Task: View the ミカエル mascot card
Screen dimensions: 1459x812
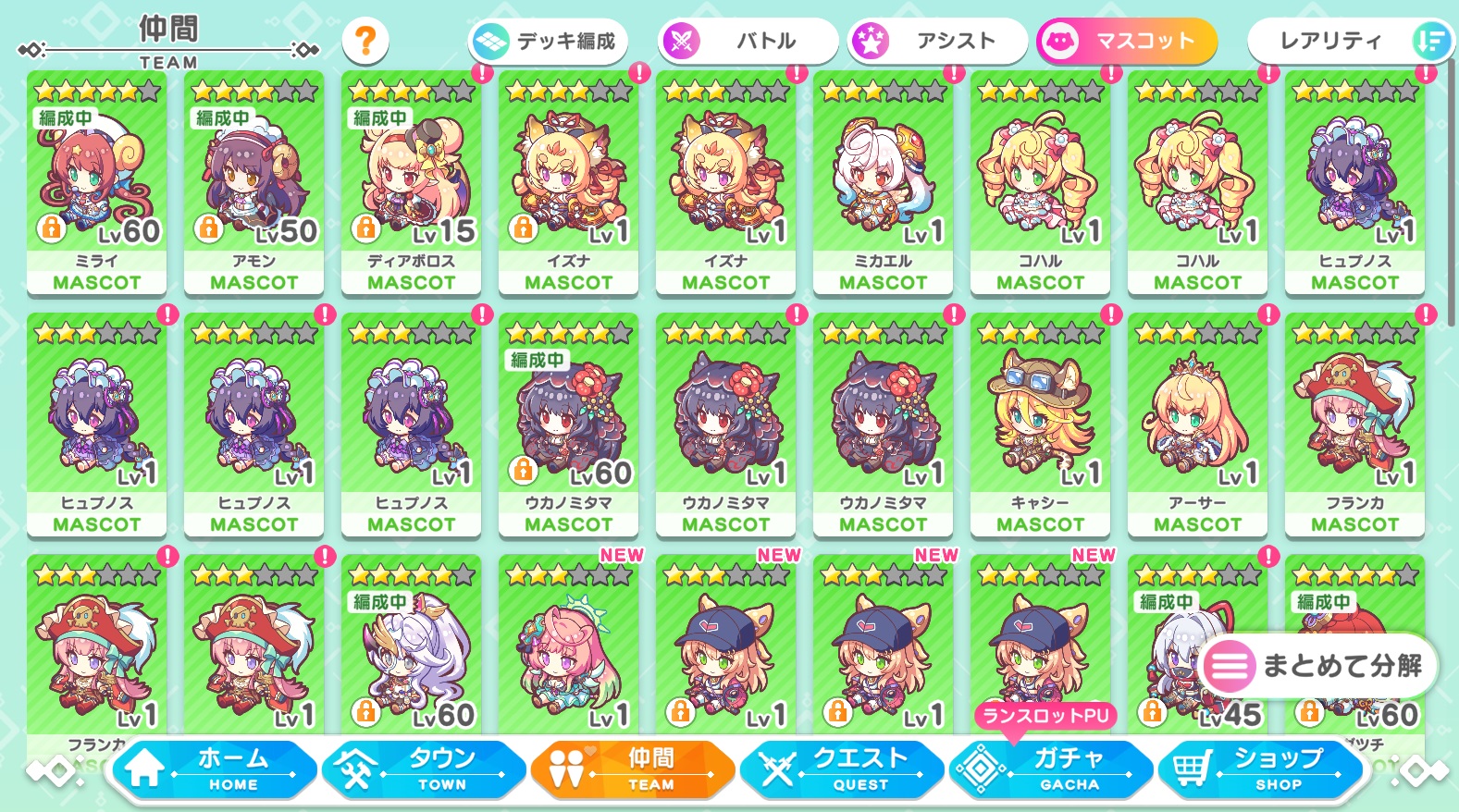Action: (884, 183)
